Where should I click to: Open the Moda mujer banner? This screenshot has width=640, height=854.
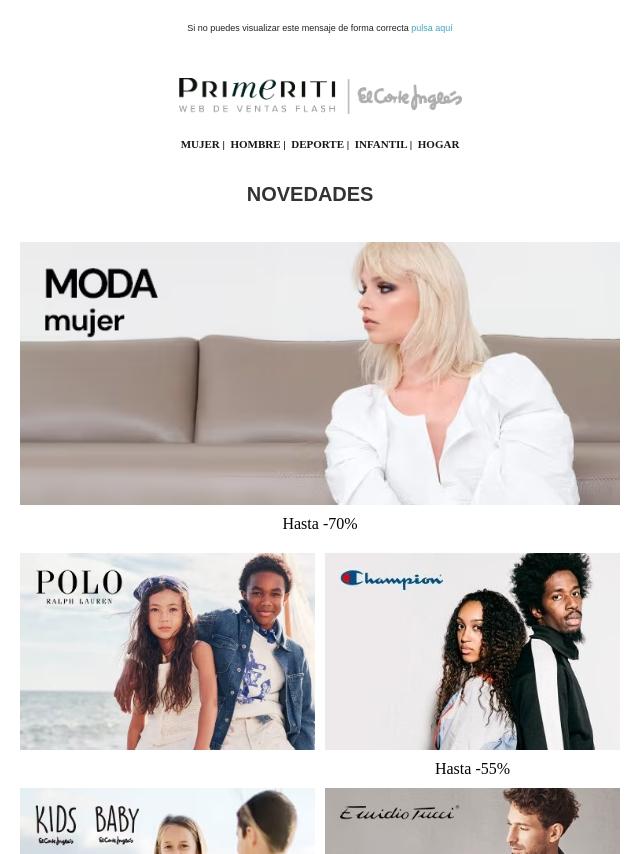tap(320, 373)
